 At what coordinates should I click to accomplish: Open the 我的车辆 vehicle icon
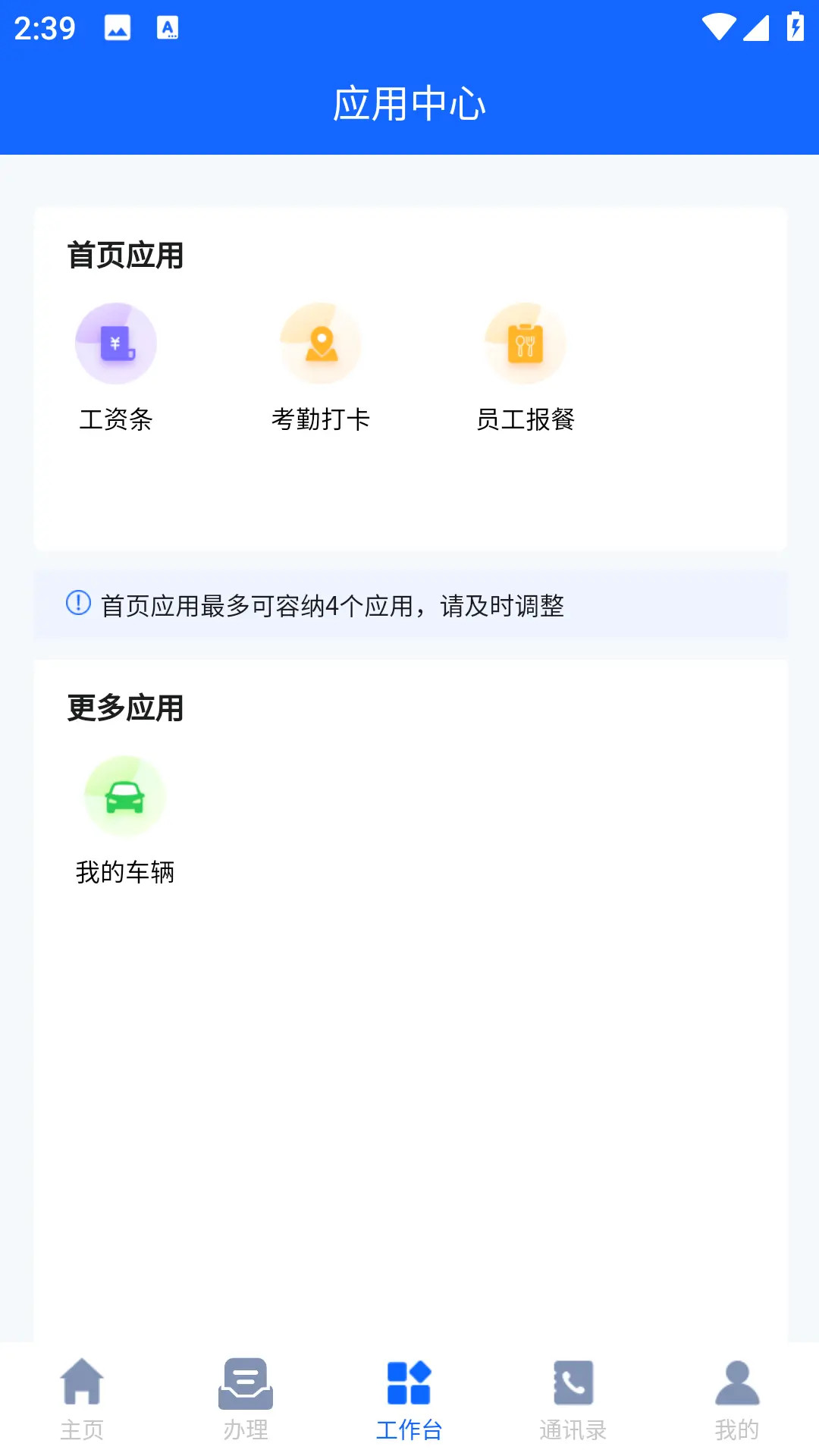pos(125,795)
